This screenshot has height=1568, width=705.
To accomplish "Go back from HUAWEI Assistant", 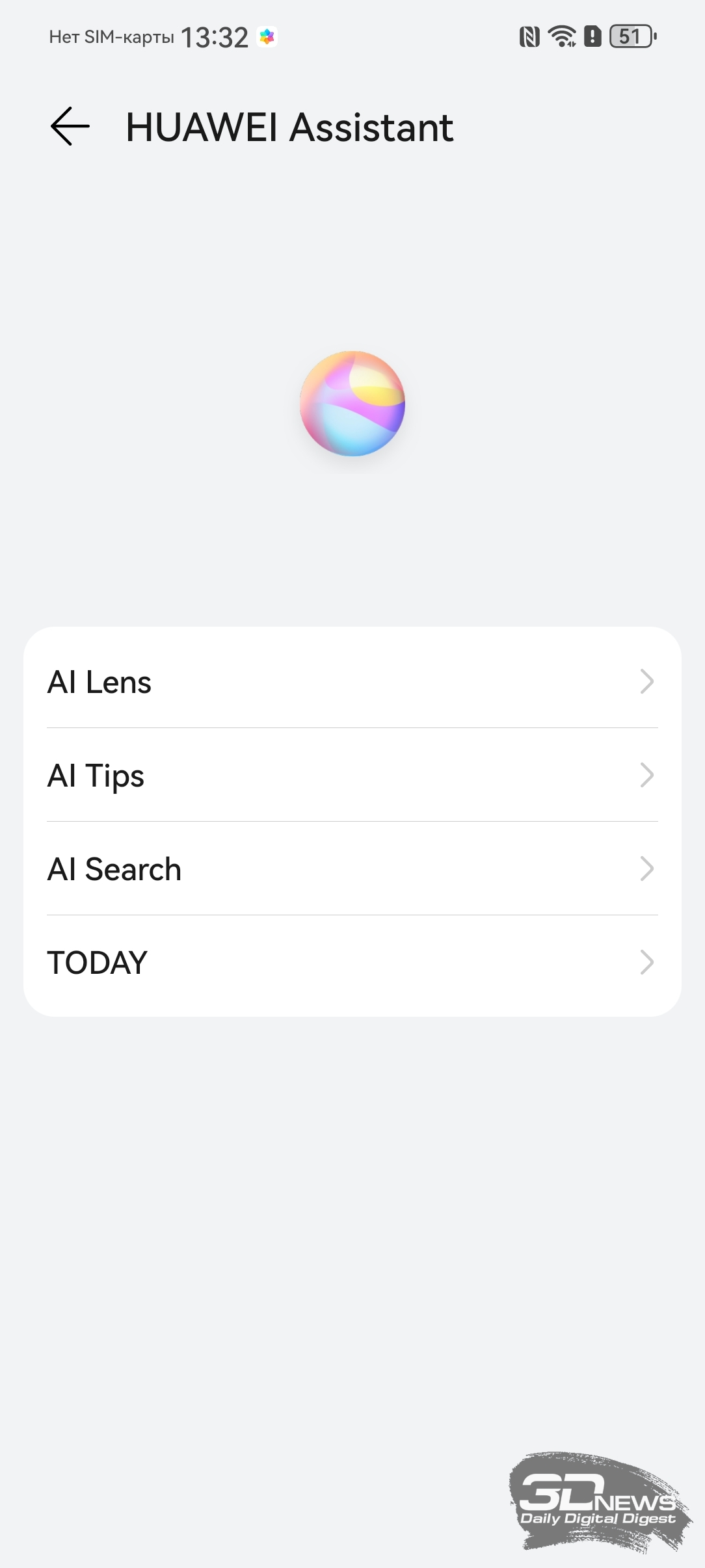I will click(x=70, y=126).
